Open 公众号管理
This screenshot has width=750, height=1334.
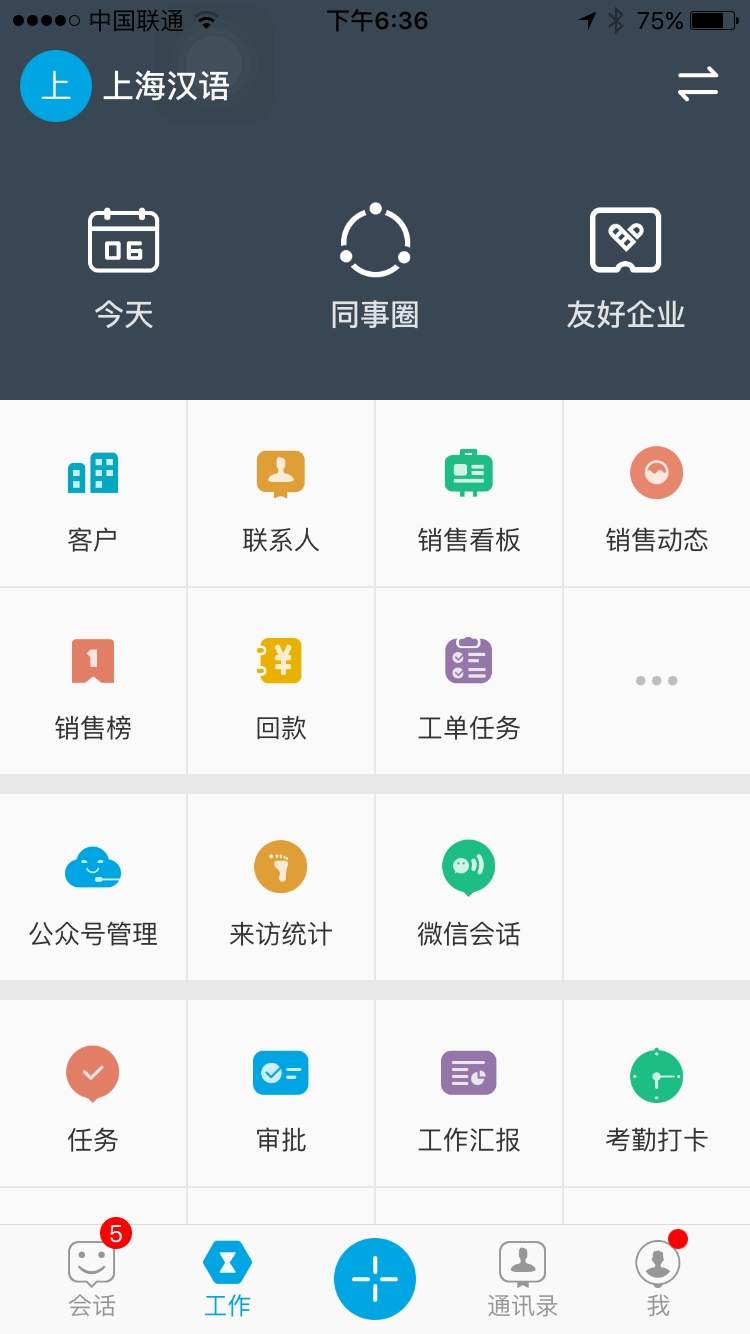93,888
